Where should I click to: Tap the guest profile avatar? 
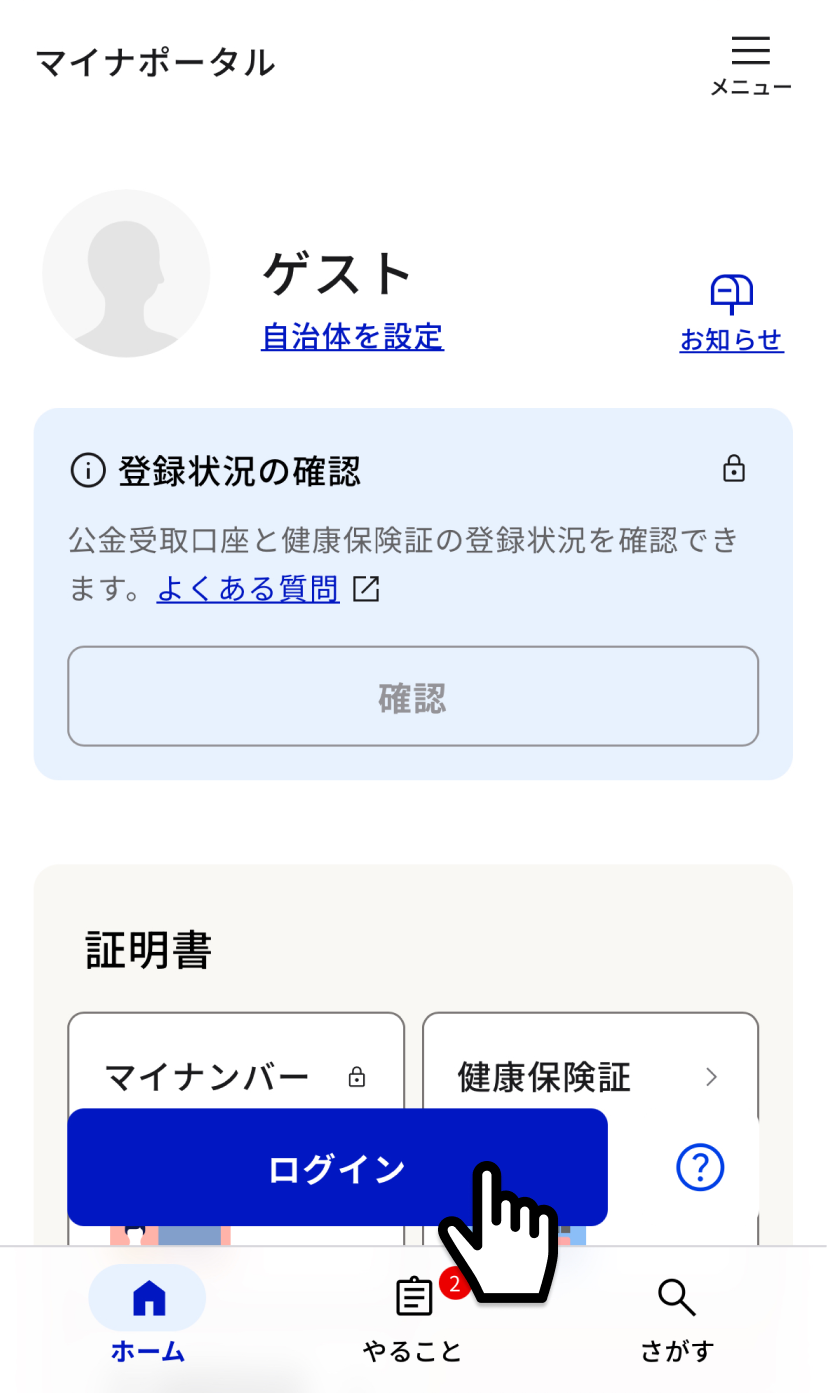126,273
